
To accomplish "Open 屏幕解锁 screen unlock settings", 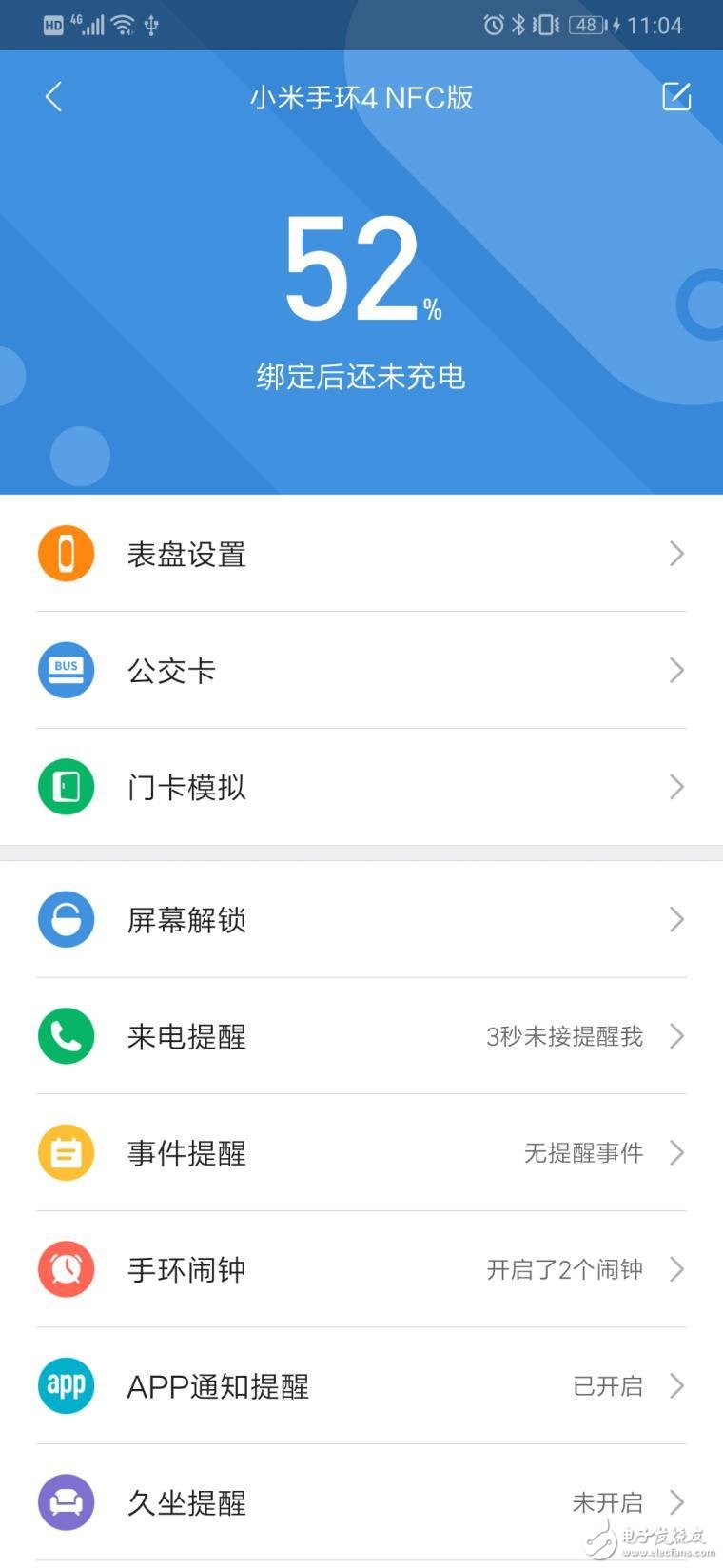I will coord(361,919).
